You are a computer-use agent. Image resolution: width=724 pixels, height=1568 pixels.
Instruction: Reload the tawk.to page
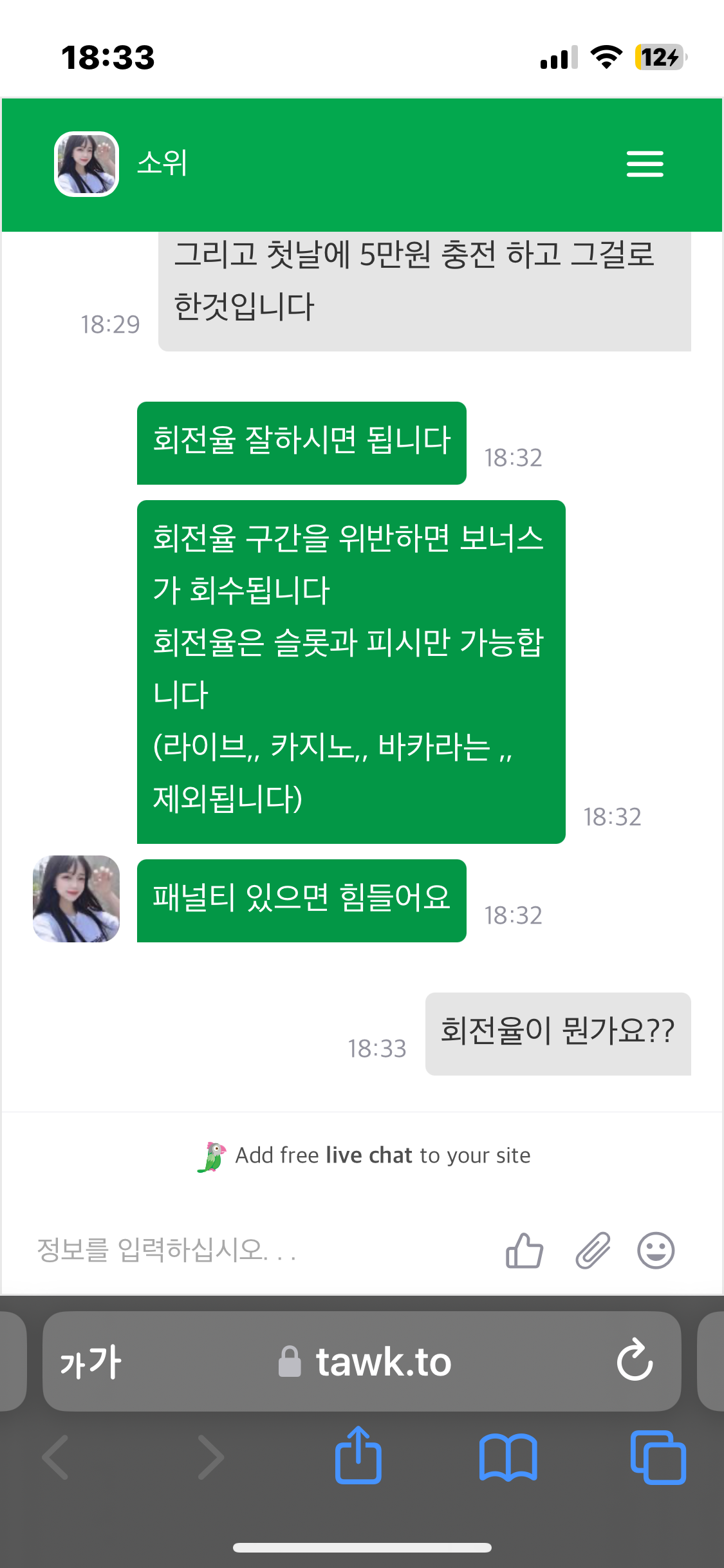coord(635,1359)
